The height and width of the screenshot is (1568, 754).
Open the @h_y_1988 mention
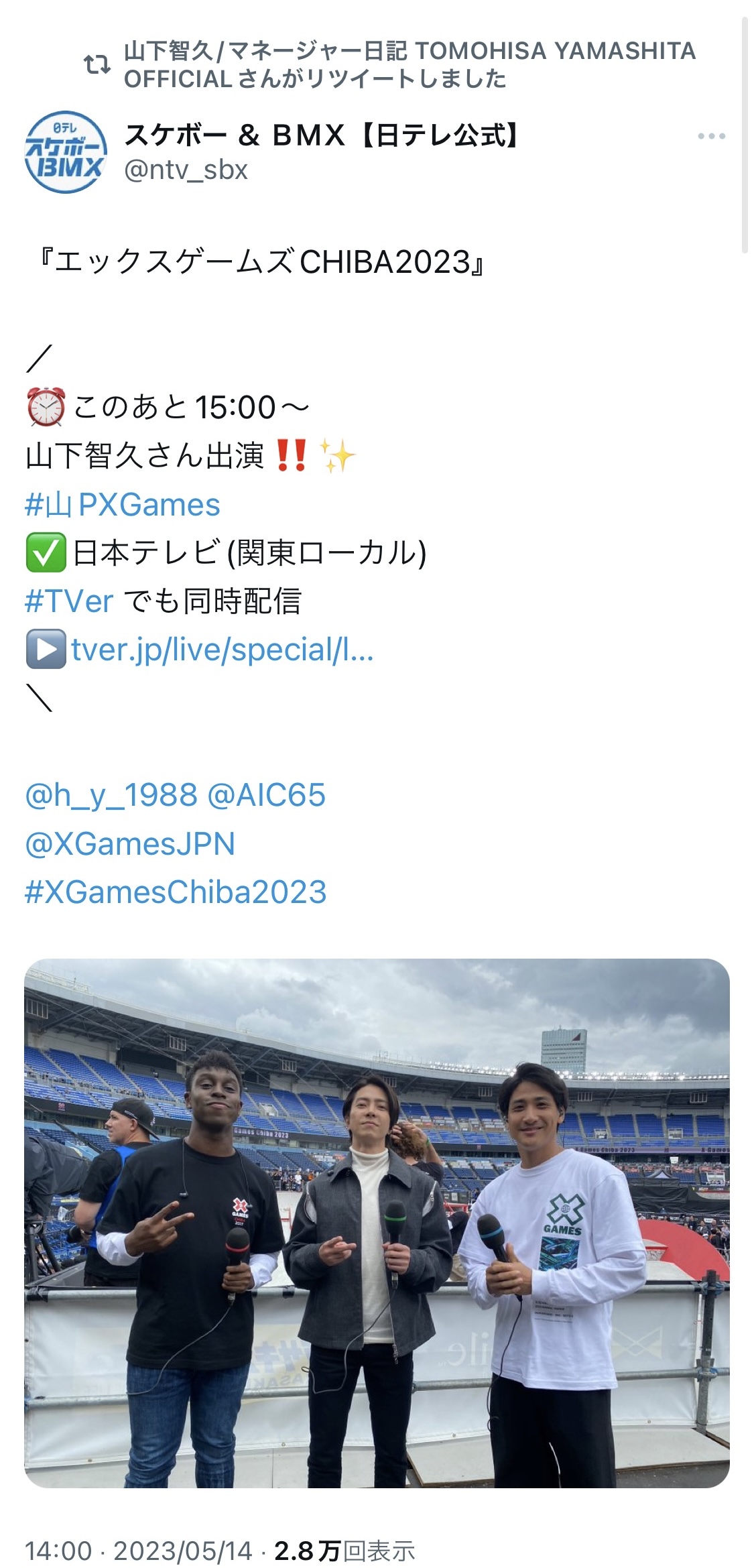tap(111, 796)
